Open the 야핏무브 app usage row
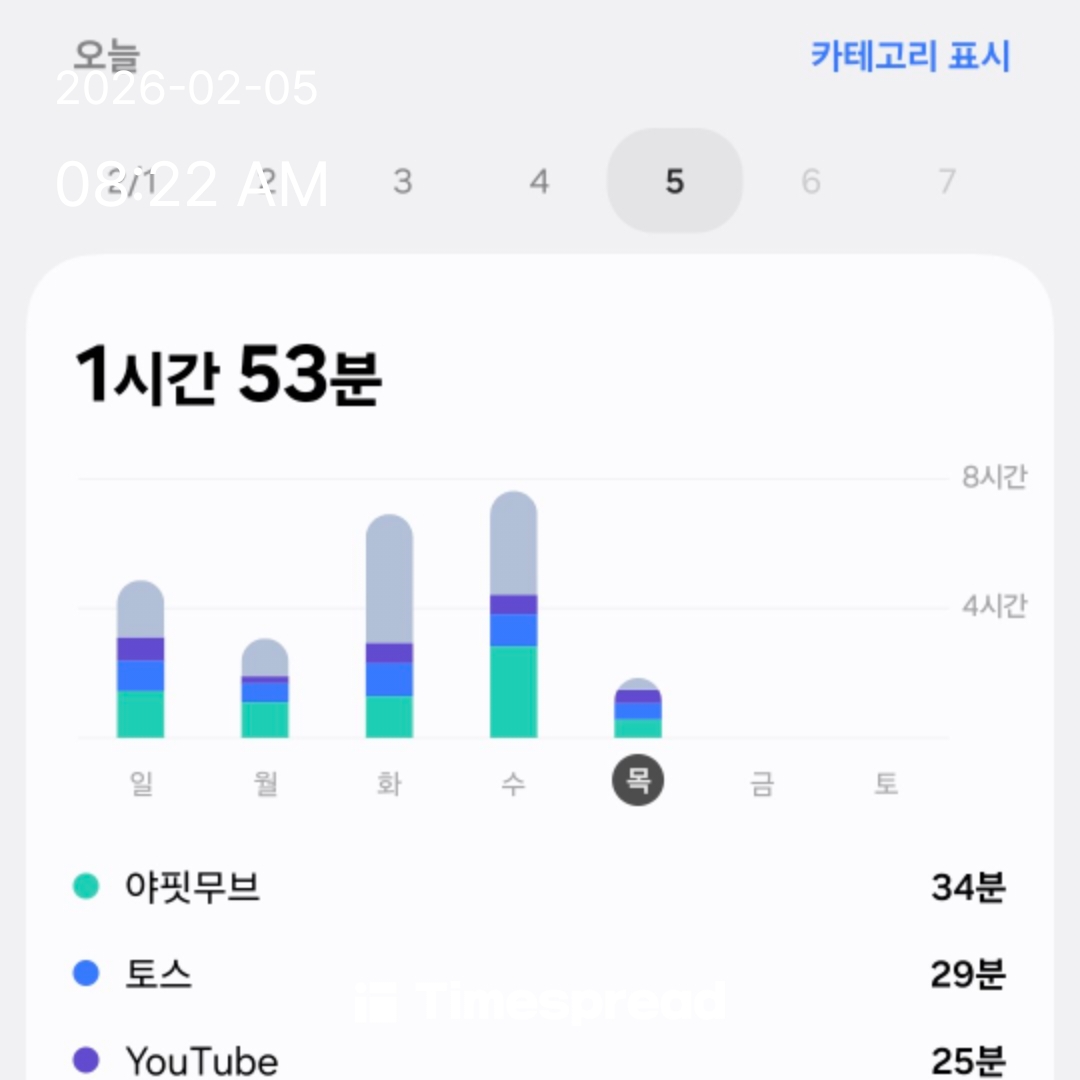Image resolution: width=1080 pixels, height=1080 pixels. [x=540, y=887]
